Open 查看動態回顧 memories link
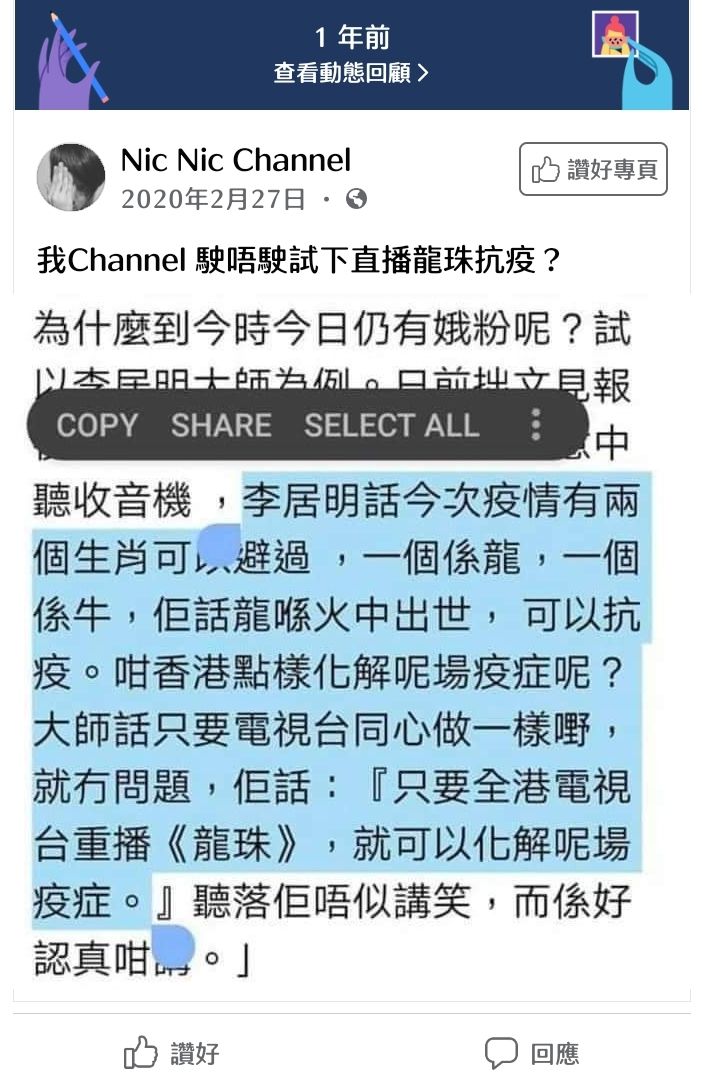Viewport: 702px width, 1081px height. point(351,73)
